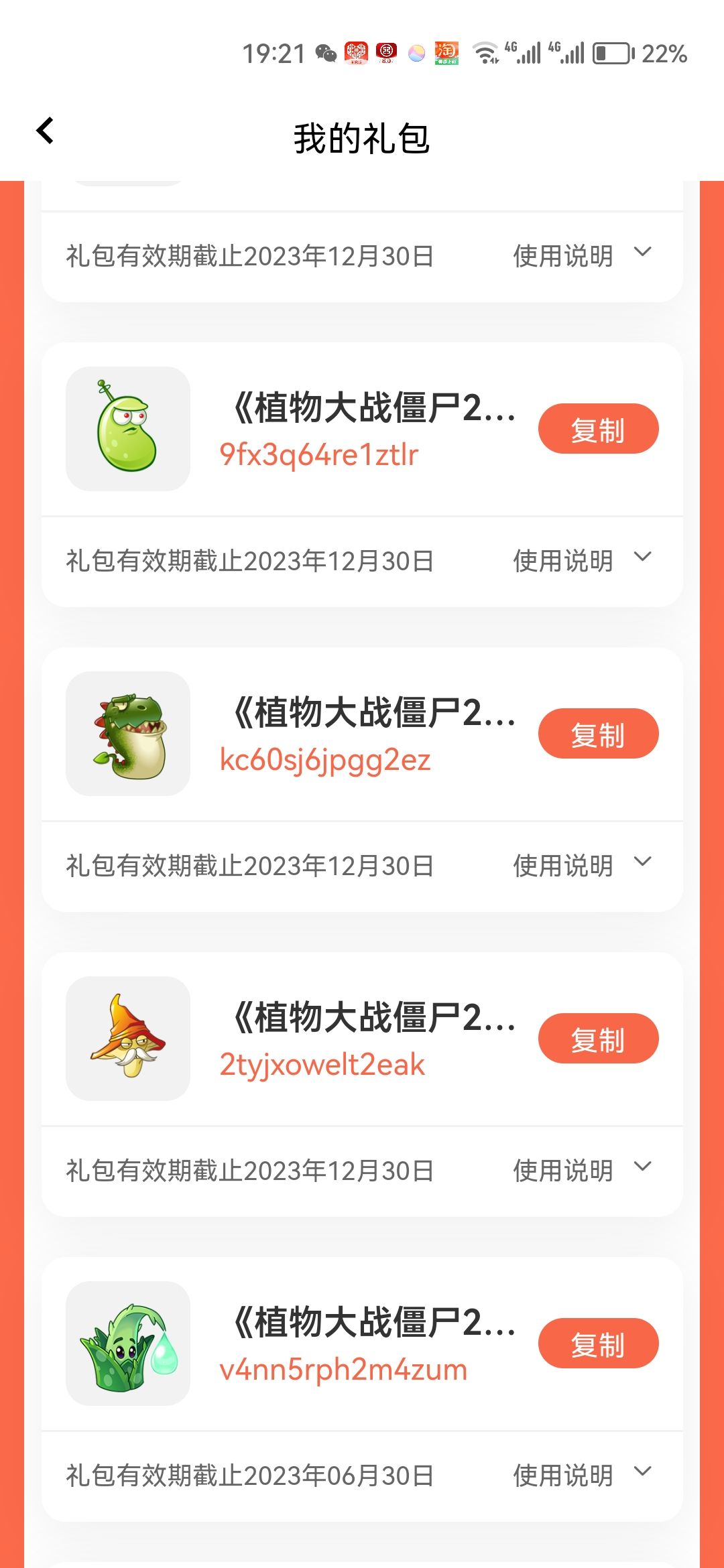Copy the gift code 2tyjxowelt2eak

pyautogui.click(x=598, y=1039)
